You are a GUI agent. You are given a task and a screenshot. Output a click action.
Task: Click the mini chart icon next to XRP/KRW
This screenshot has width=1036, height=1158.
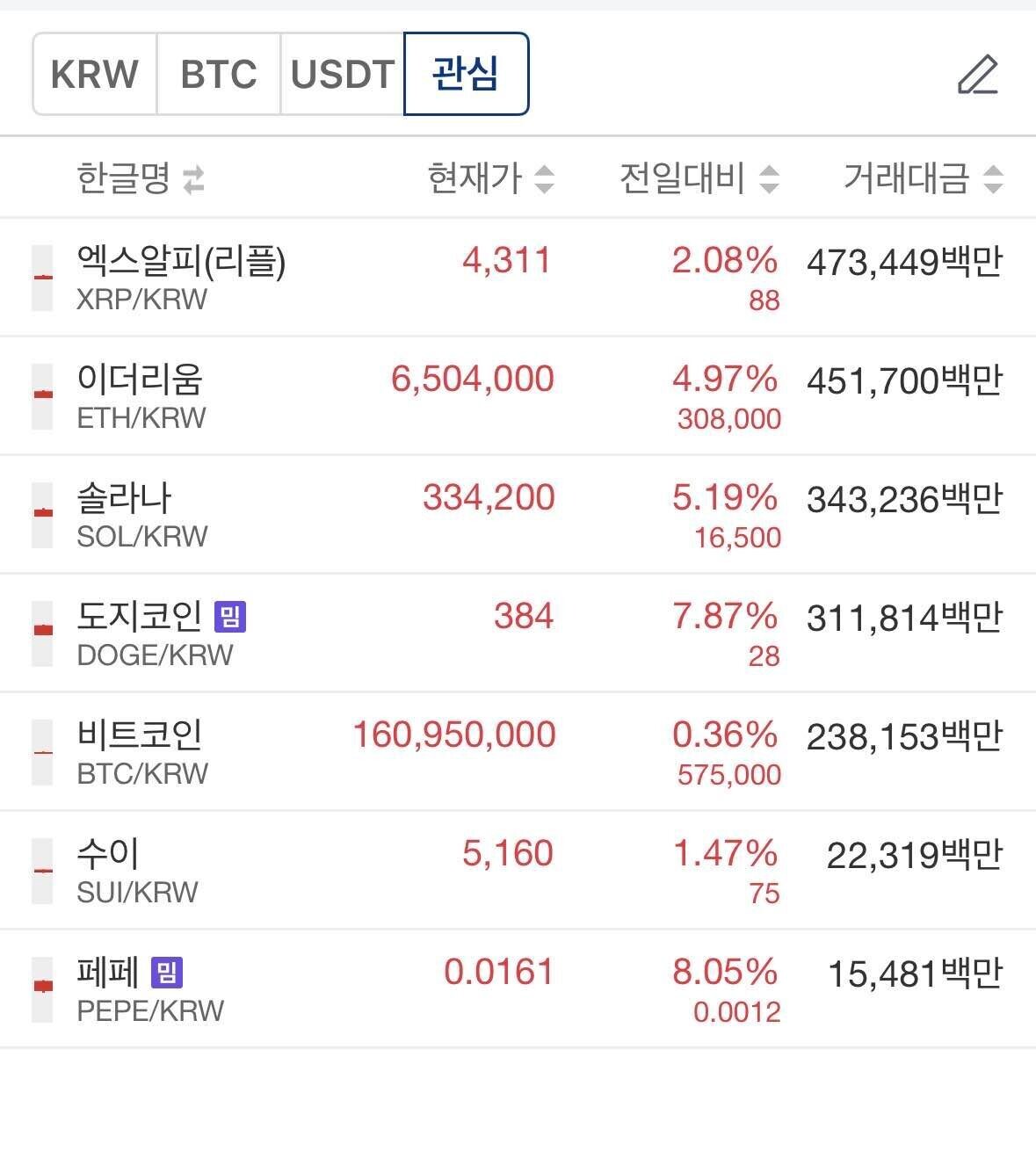click(40, 277)
